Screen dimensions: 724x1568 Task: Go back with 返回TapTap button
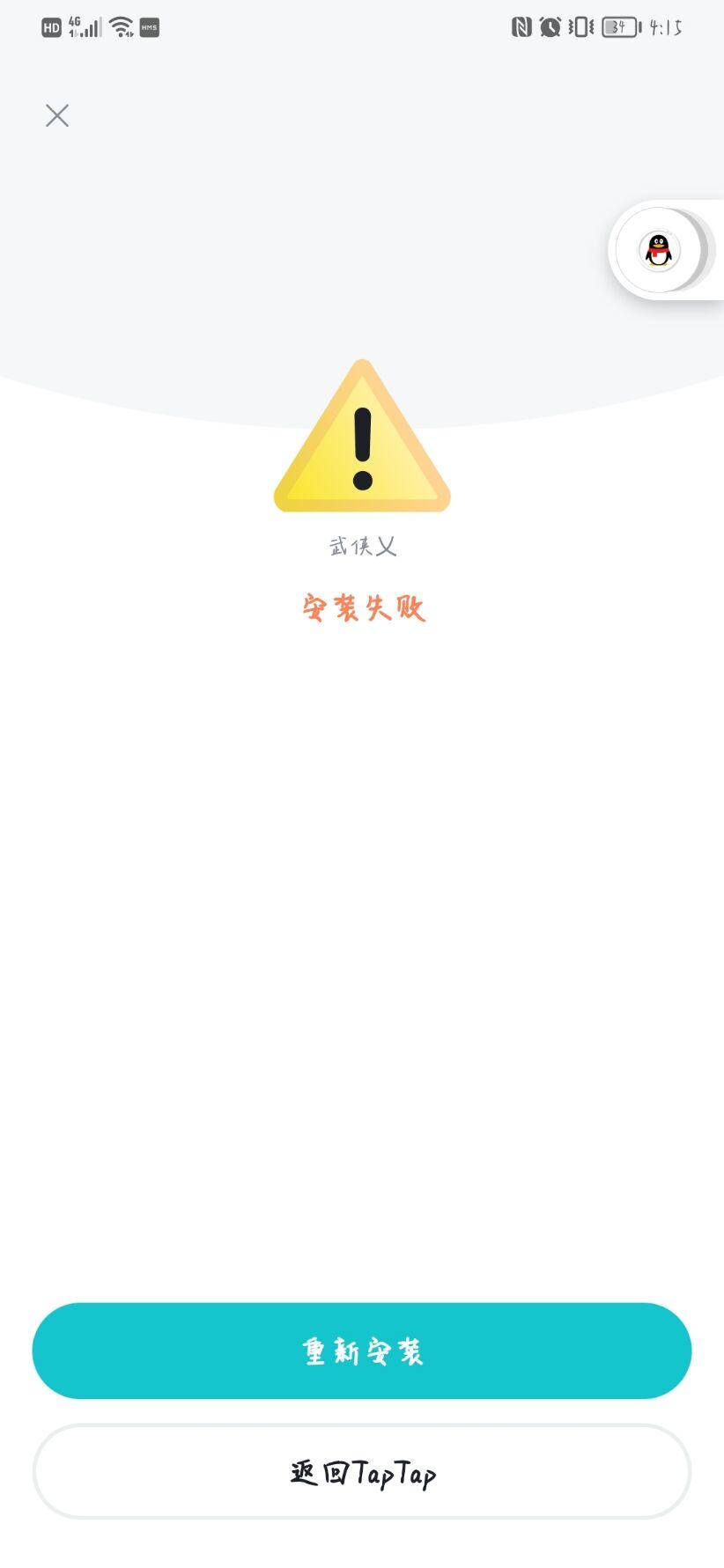click(362, 1471)
